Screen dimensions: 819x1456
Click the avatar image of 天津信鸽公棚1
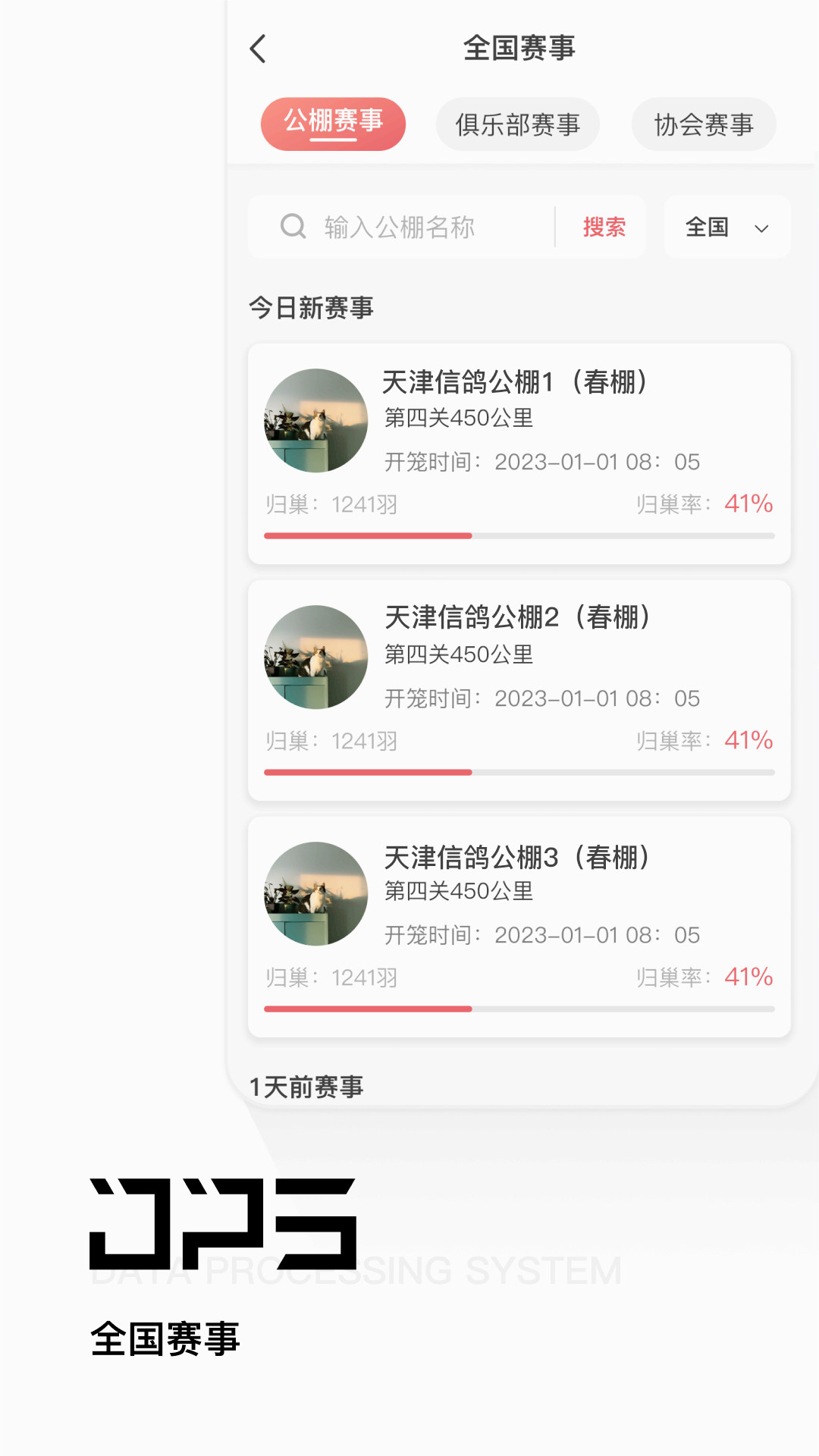coord(315,421)
